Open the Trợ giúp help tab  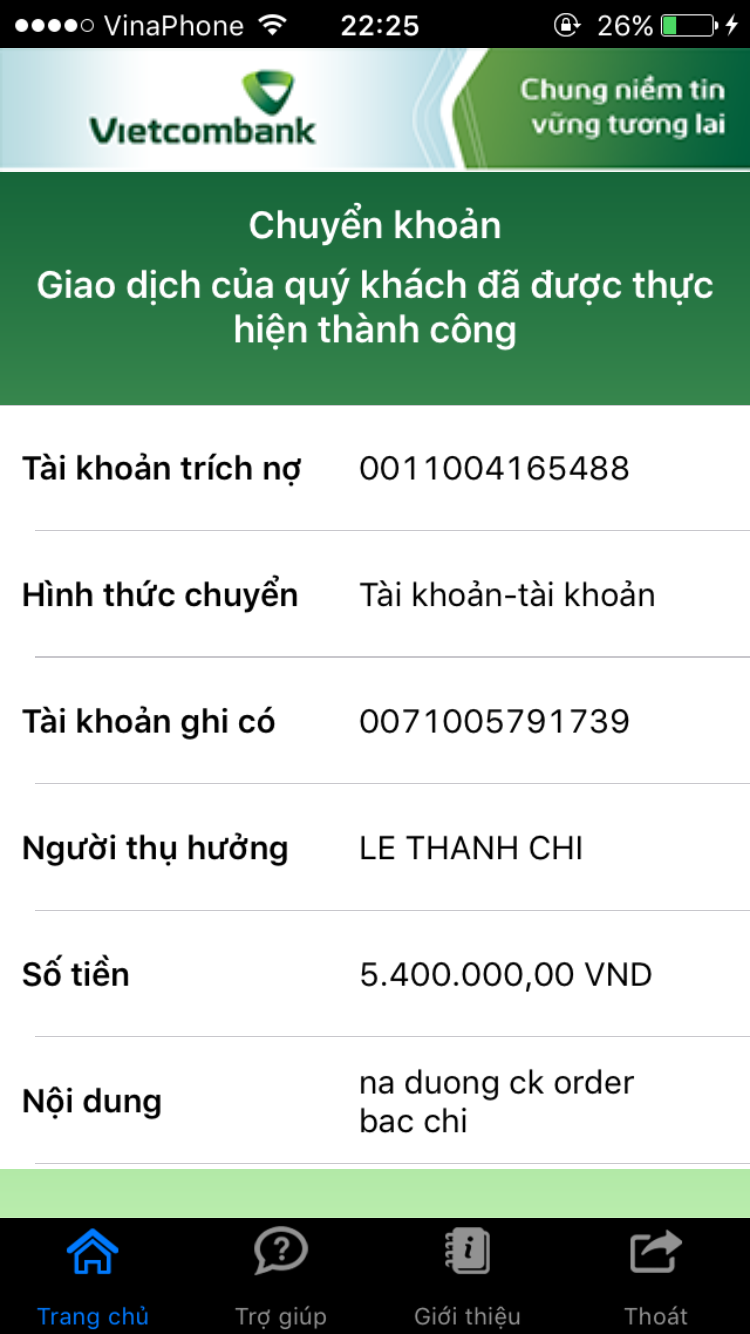[x=281, y=1275]
